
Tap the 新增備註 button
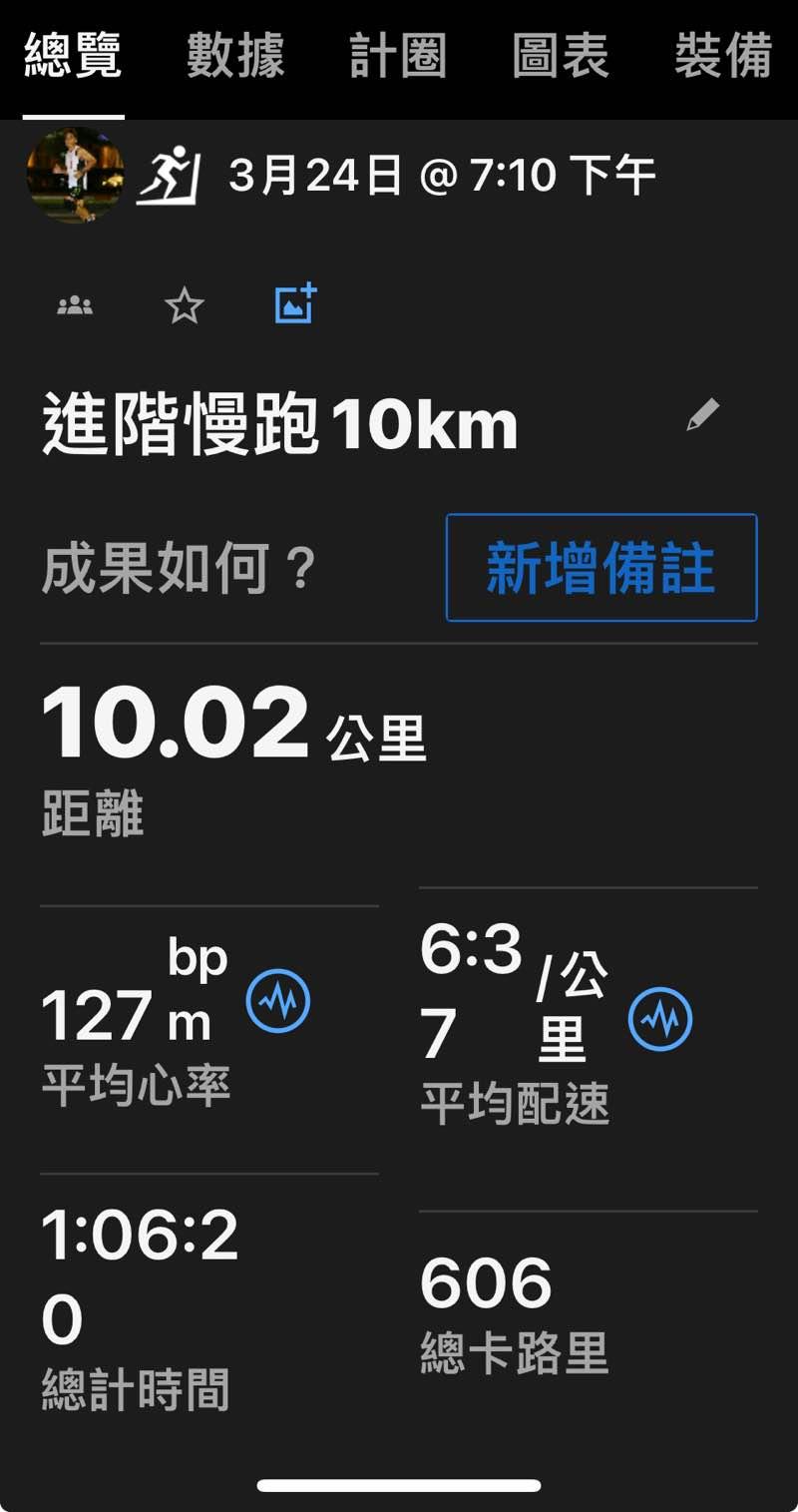[601, 568]
